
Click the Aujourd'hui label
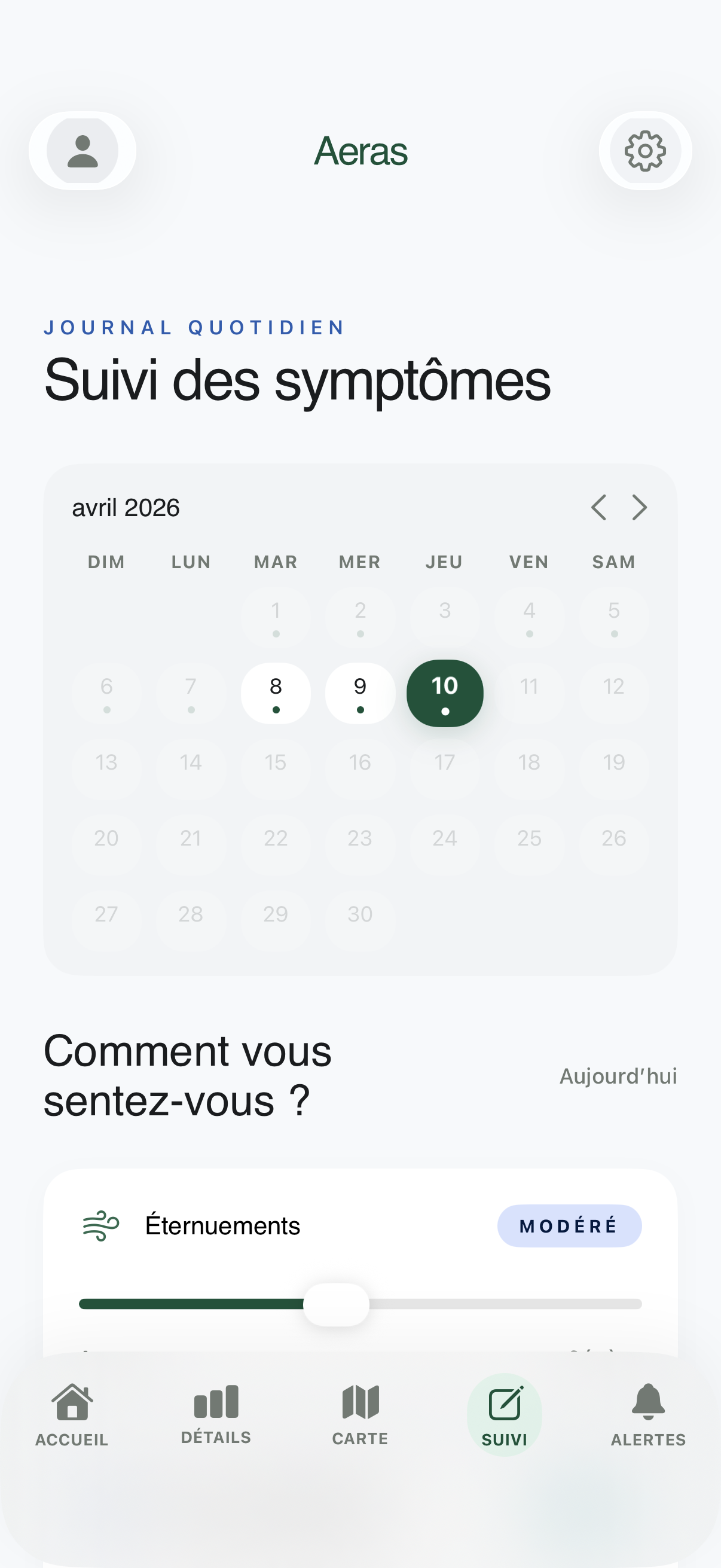pyautogui.click(x=618, y=1076)
